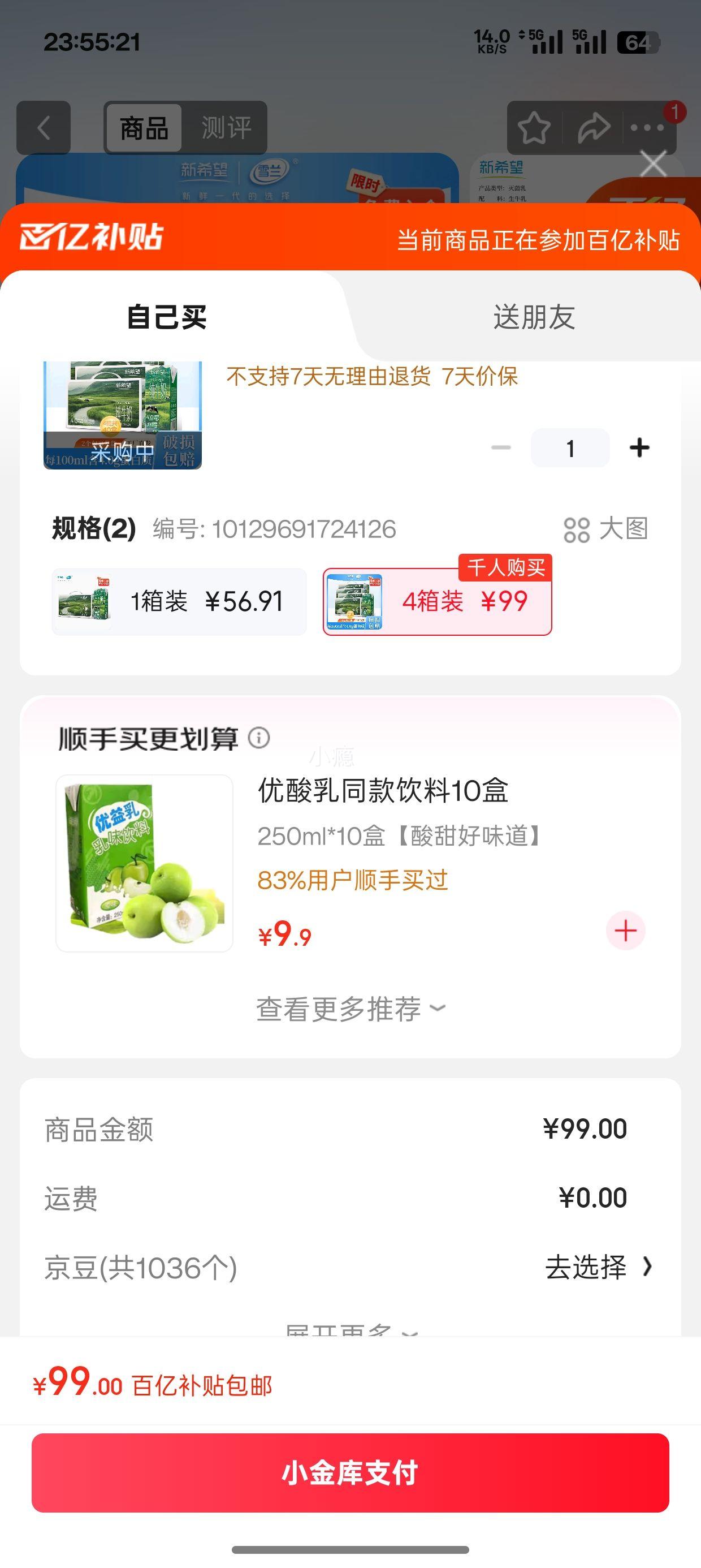This screenshot has height=1568, width=701.
Task: Pay with 小金库支付
Action: tap(350, 1472)
